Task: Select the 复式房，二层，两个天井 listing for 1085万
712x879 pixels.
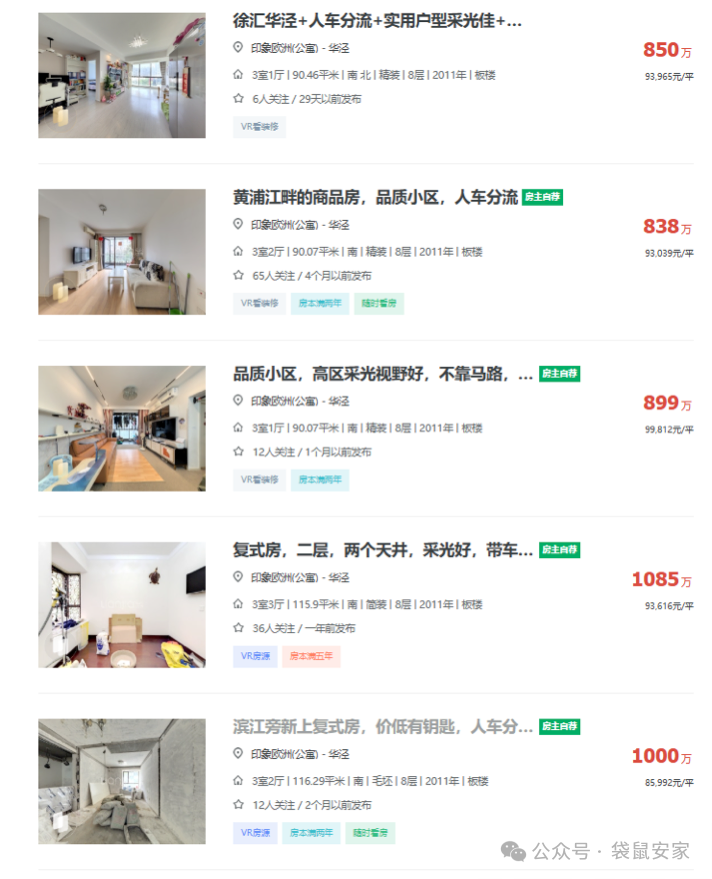Action: click(383, 550)
